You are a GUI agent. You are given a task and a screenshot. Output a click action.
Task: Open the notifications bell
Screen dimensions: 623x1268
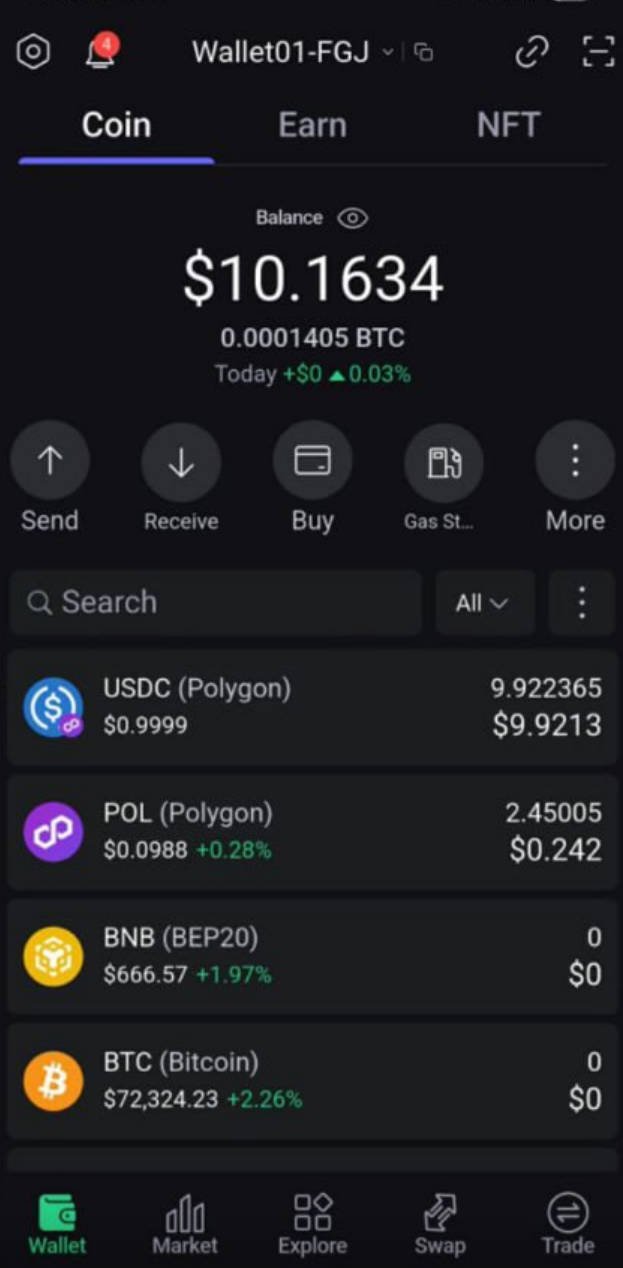pos(100,52)
